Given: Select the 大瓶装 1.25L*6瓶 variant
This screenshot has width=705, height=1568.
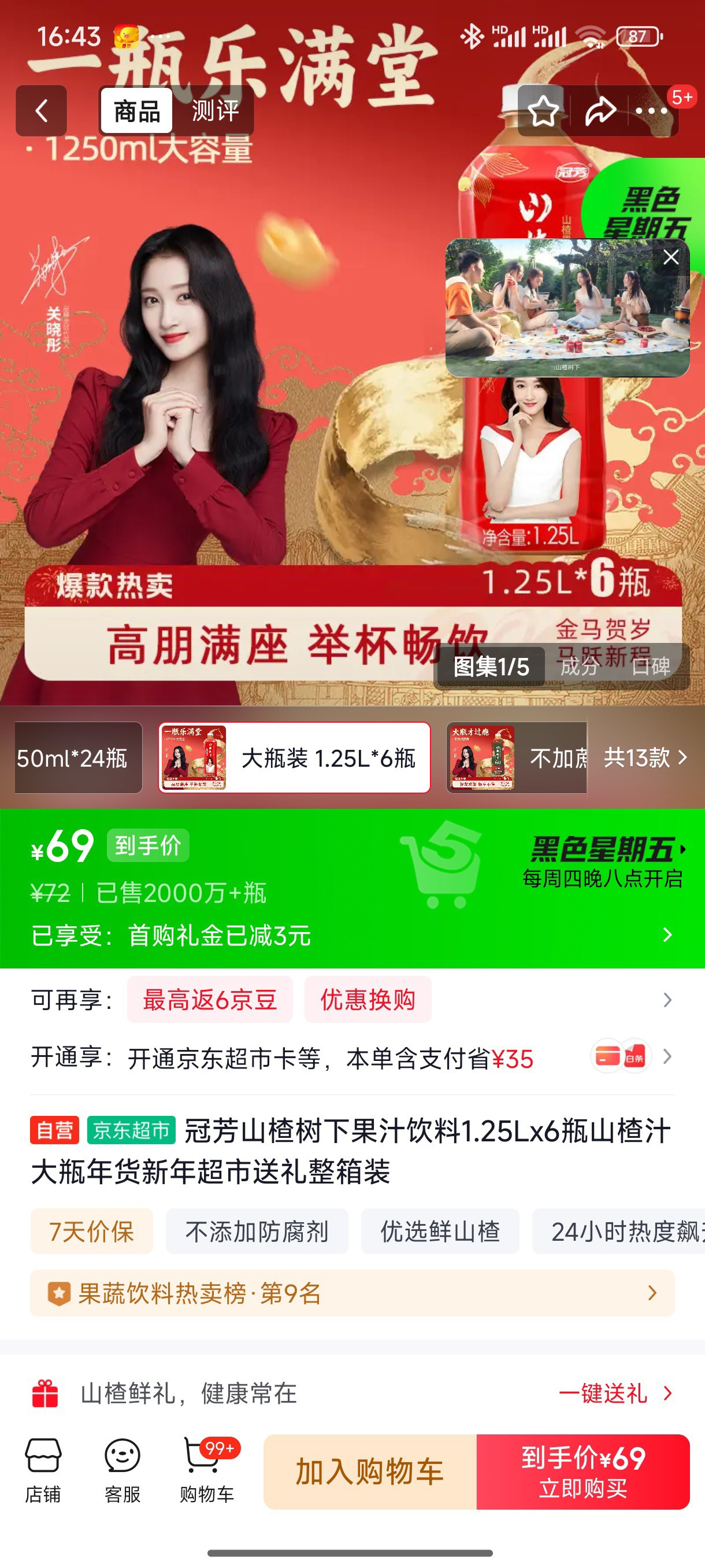Looking at the screenshot, I should point(294,758).
